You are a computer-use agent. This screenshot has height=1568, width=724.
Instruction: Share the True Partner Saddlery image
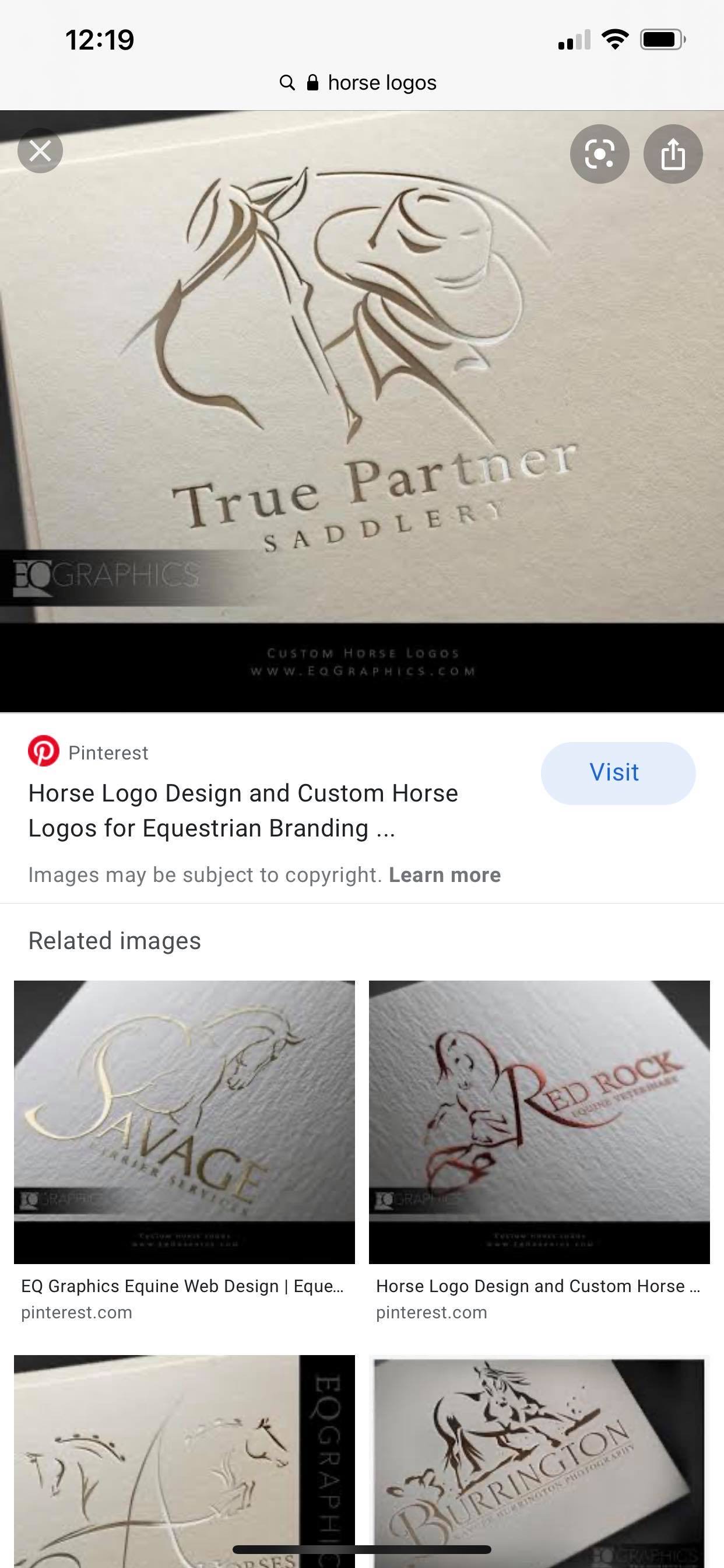click(673, 154)
